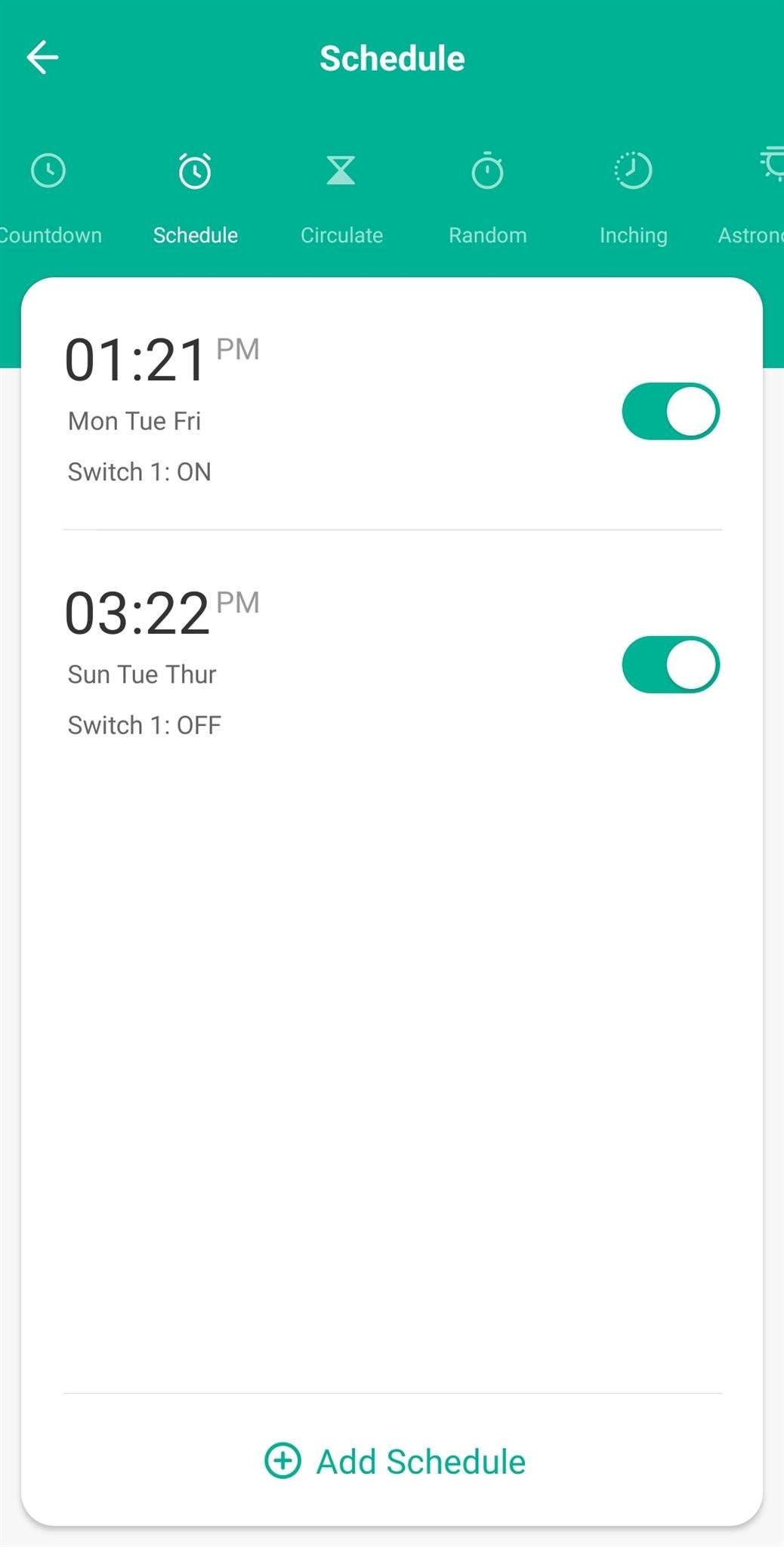
Task: Go back using the arrow icon
Action: coord(42,57)
